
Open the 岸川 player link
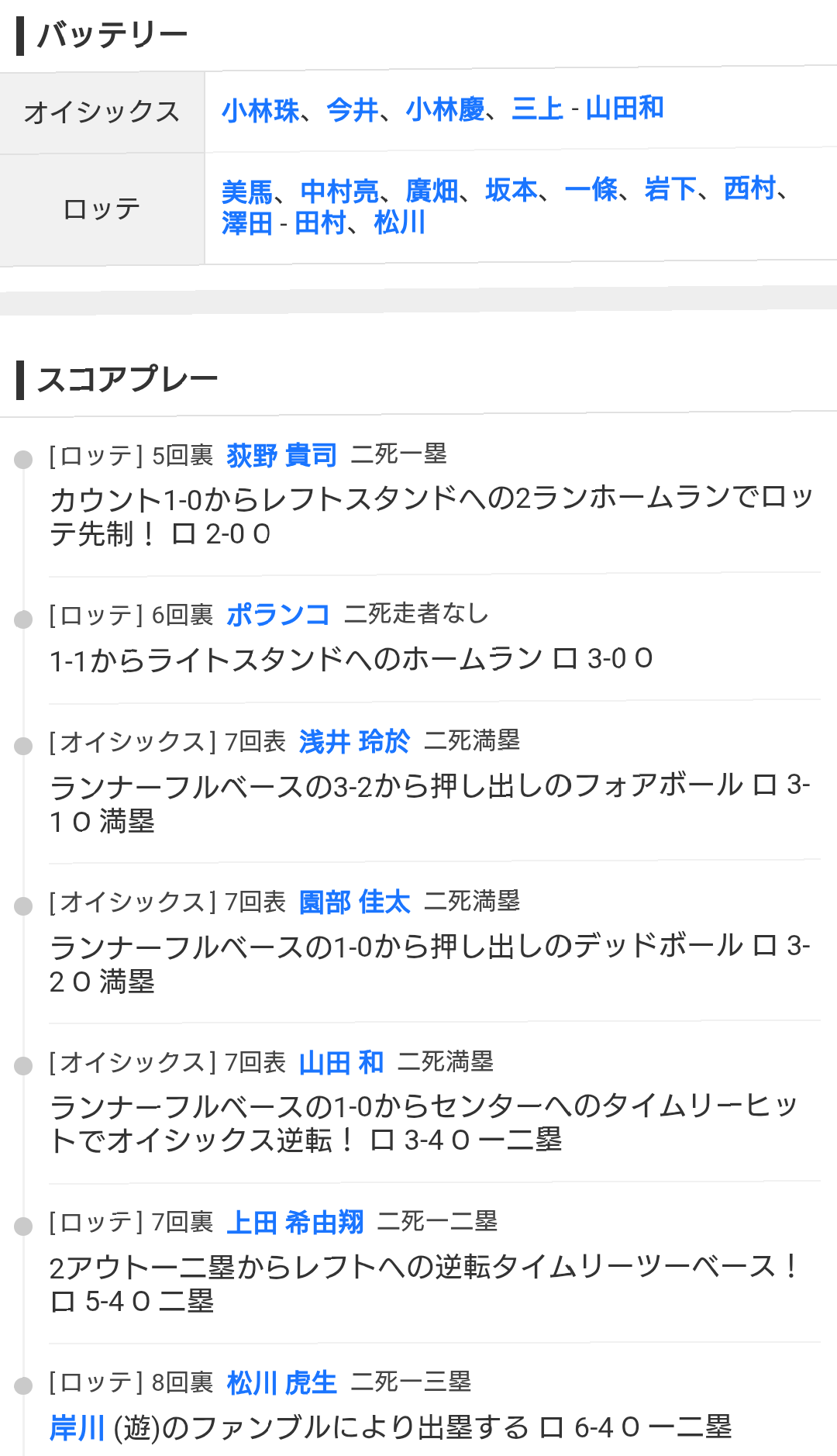77,1428
